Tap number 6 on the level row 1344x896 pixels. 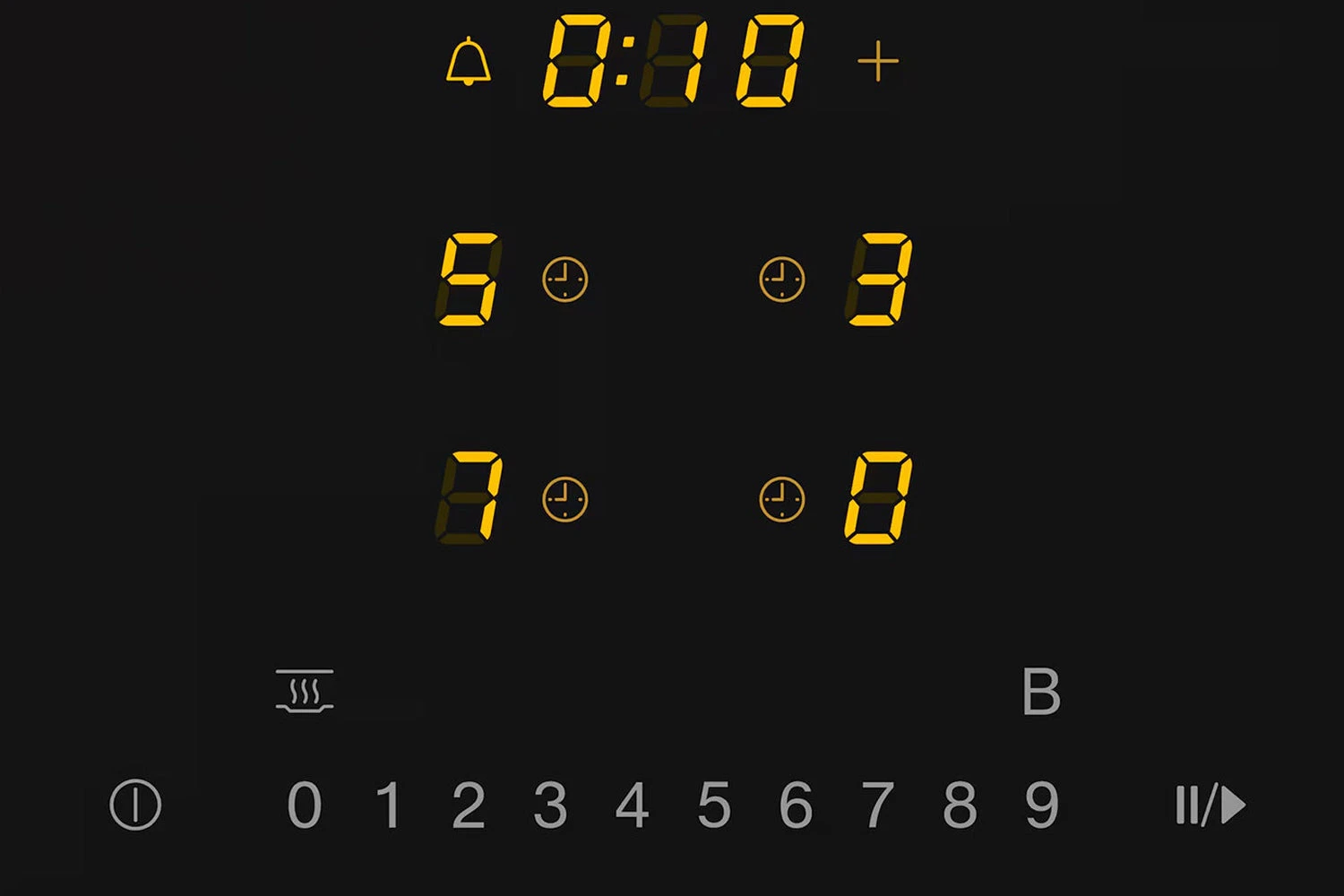click(796, 805)
